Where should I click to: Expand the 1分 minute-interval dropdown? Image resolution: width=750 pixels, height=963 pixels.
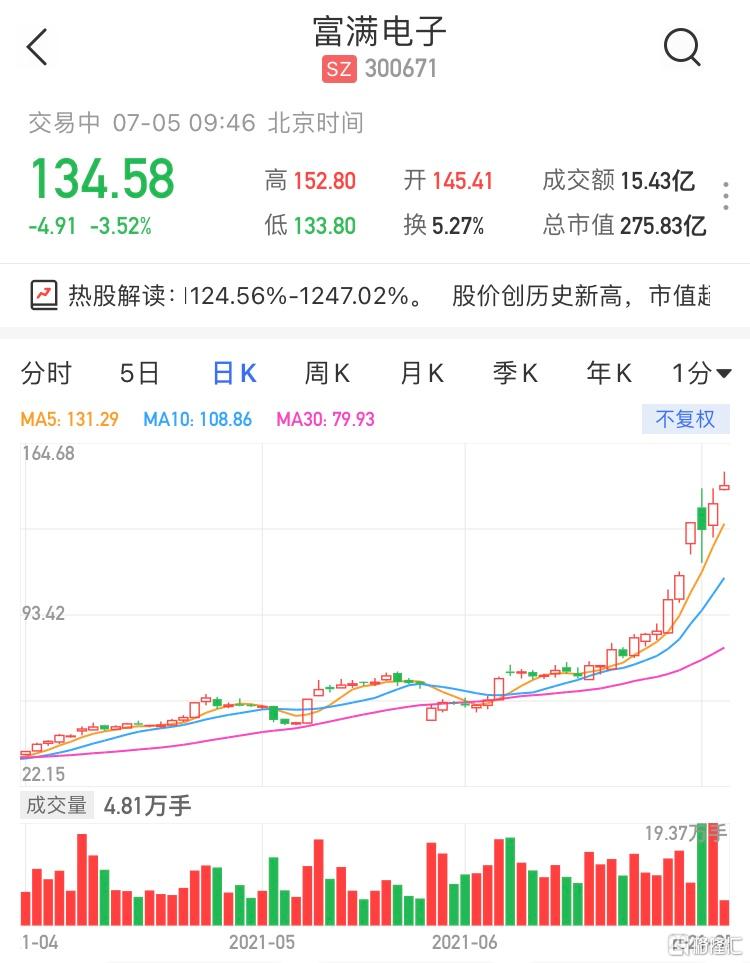point(701,374)
